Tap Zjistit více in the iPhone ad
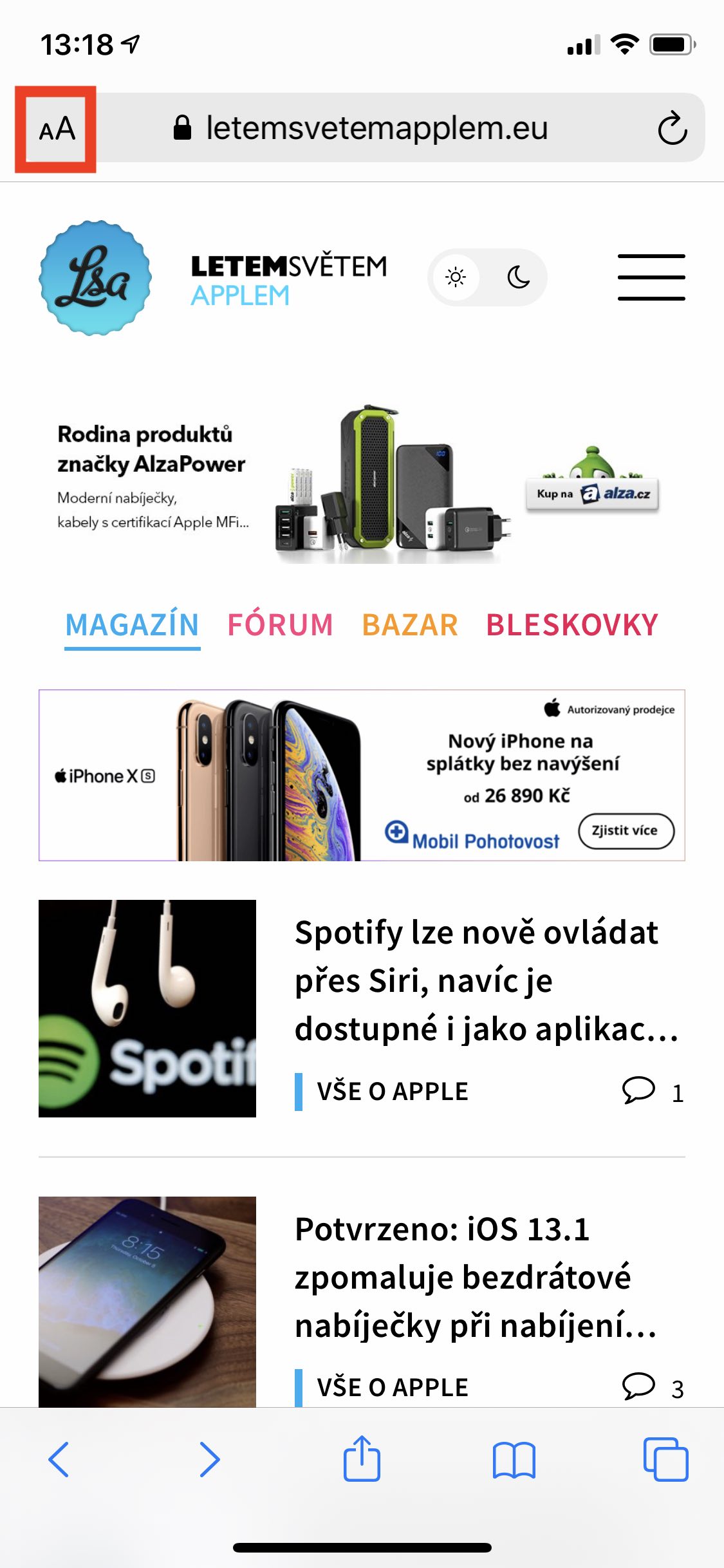This screenshot has width=724, height=1568. [626, 831]
